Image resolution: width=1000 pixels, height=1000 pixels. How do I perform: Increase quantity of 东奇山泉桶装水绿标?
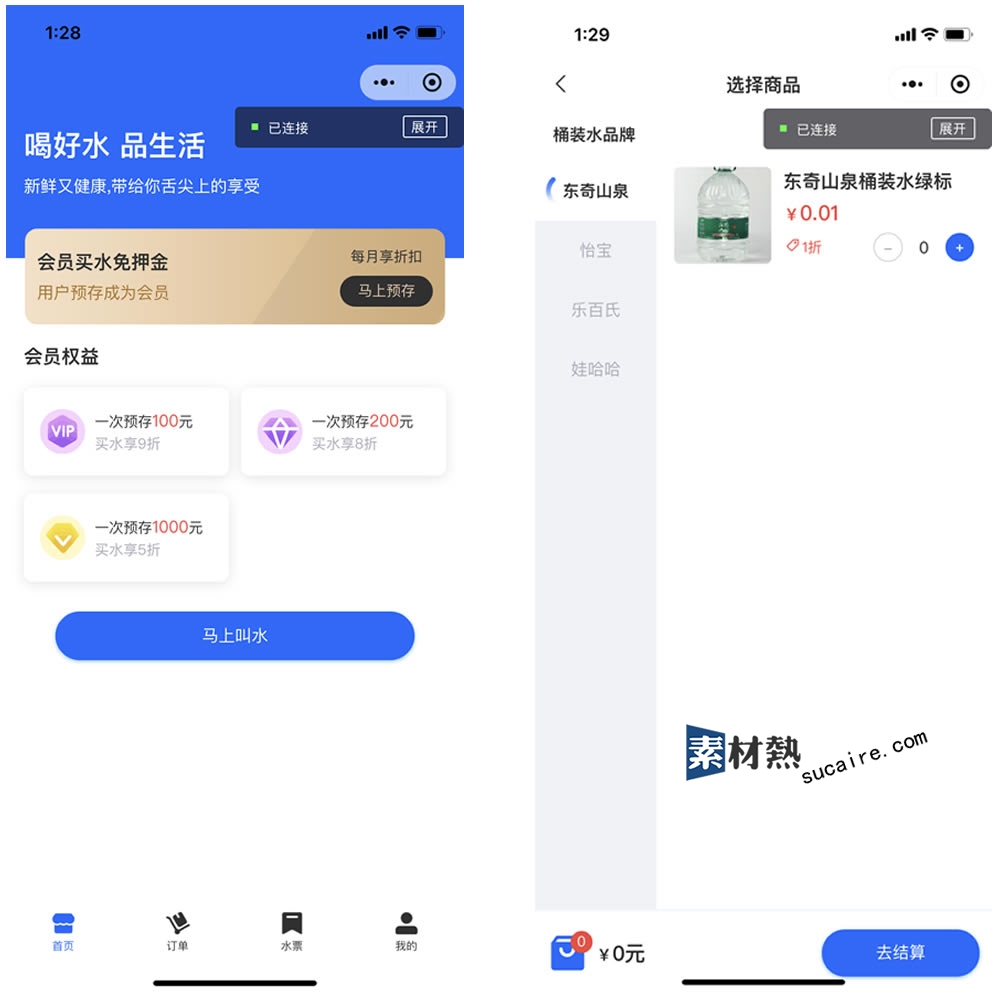click(x=959, y=247)
